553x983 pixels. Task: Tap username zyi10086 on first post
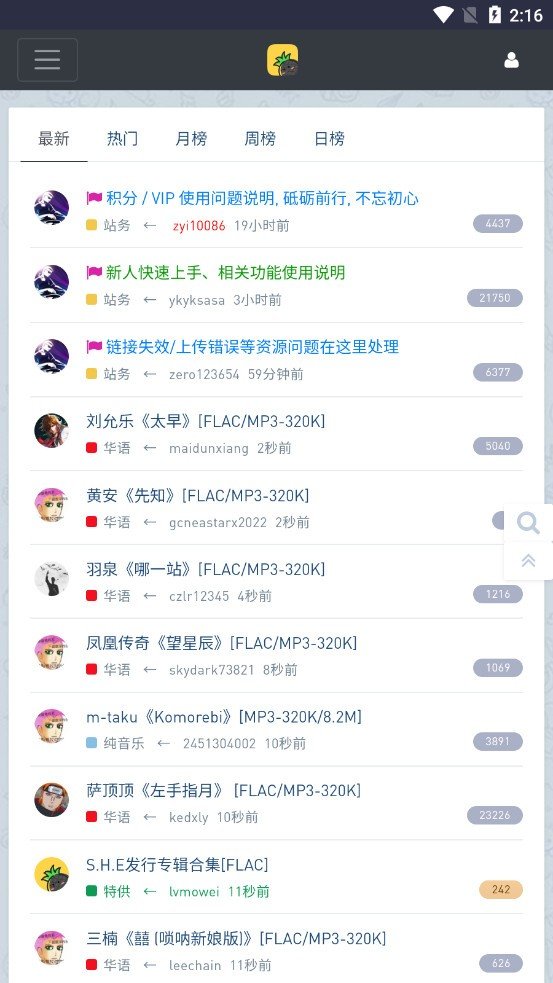pos(199,226)
